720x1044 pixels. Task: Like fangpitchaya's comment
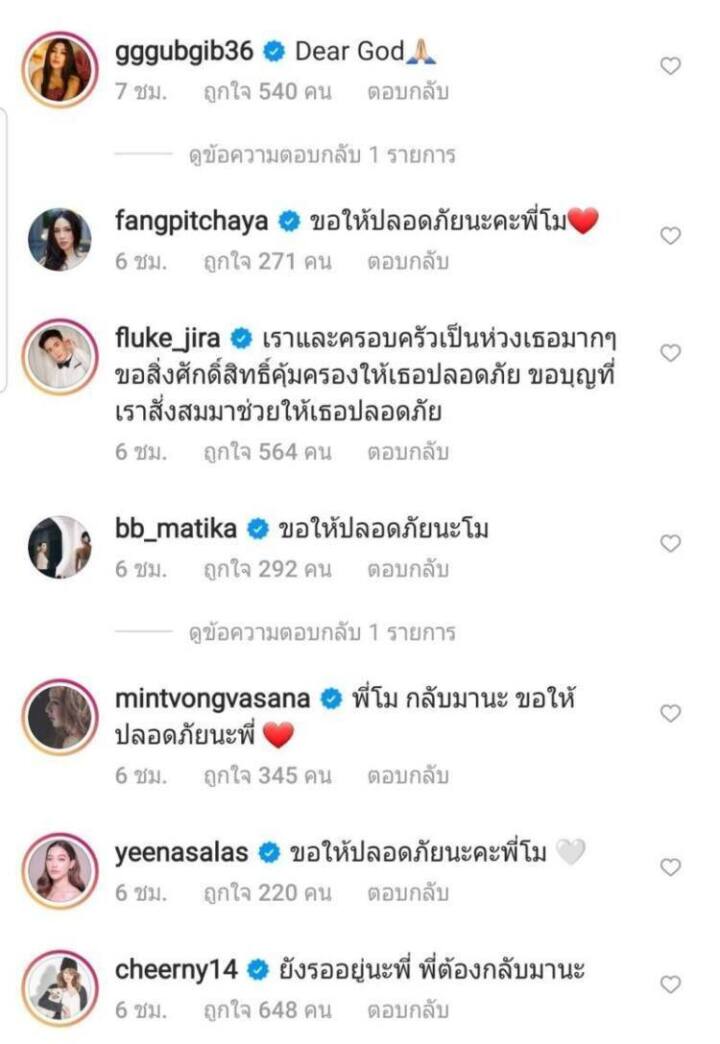pos(671,236)
